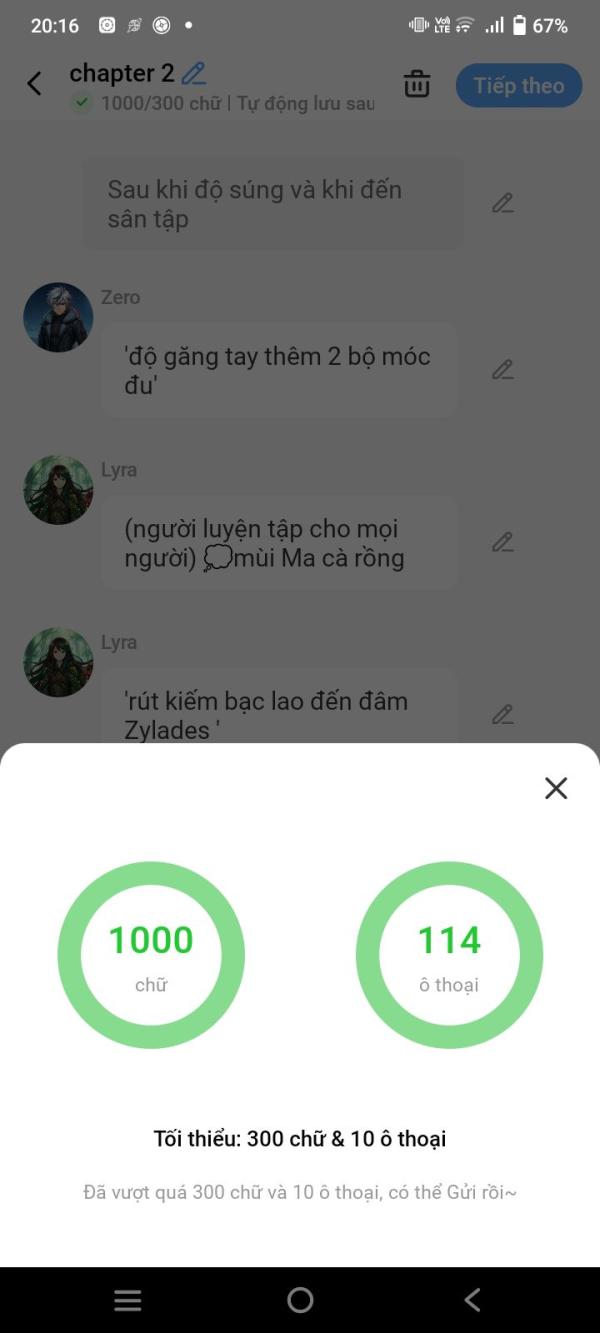Go back from chapter 2 editor
Image resolution: width=600 pixels, height=1333 pixels.
tap(34, 84)
